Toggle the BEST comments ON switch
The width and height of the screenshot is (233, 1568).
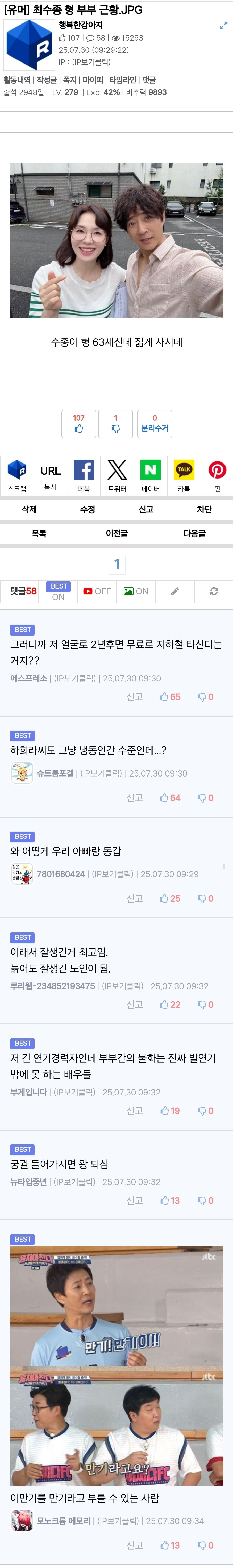pos(58,591)
